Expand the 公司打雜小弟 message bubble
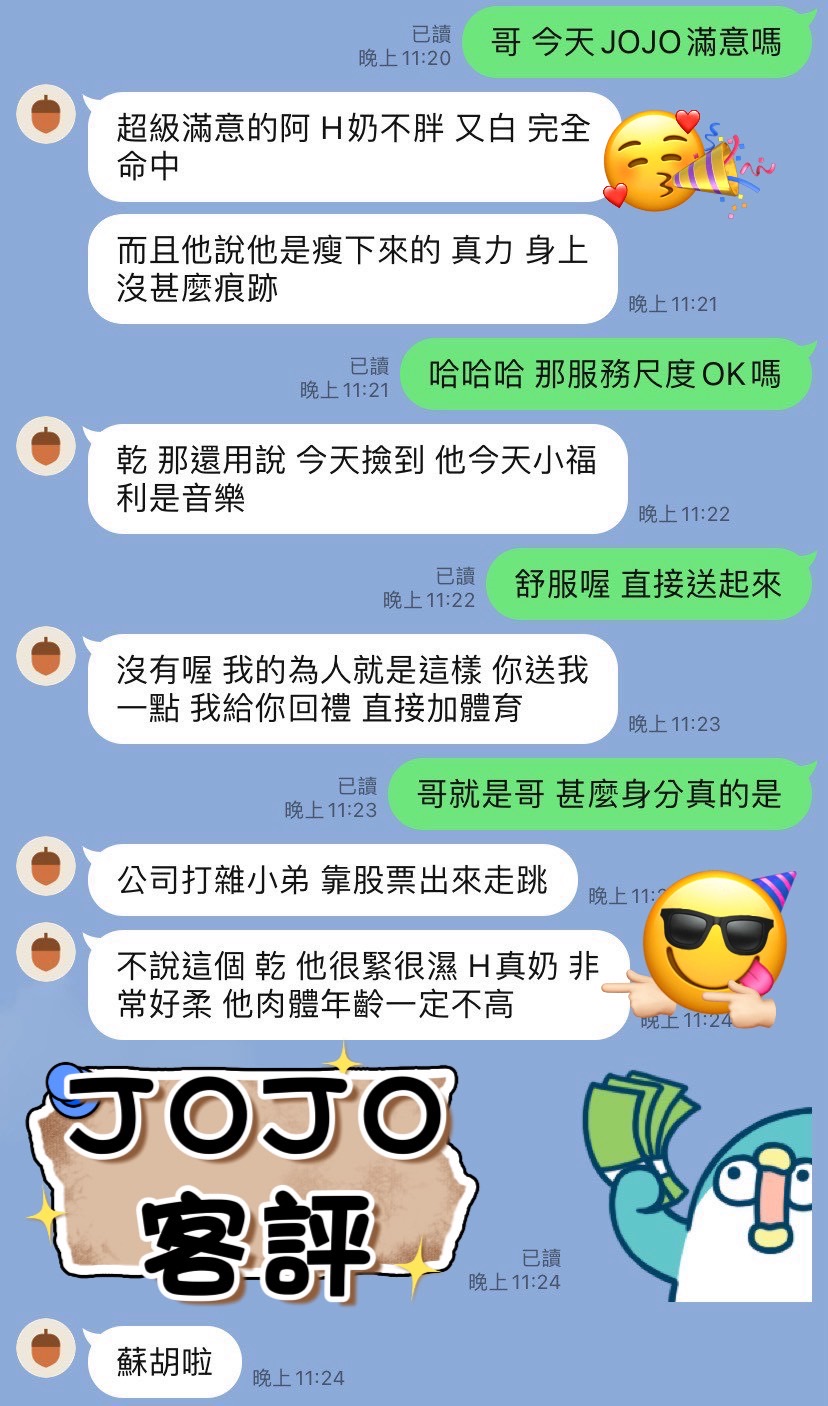This screenshot has width=828, height=1406. click(x=331, y=878)
